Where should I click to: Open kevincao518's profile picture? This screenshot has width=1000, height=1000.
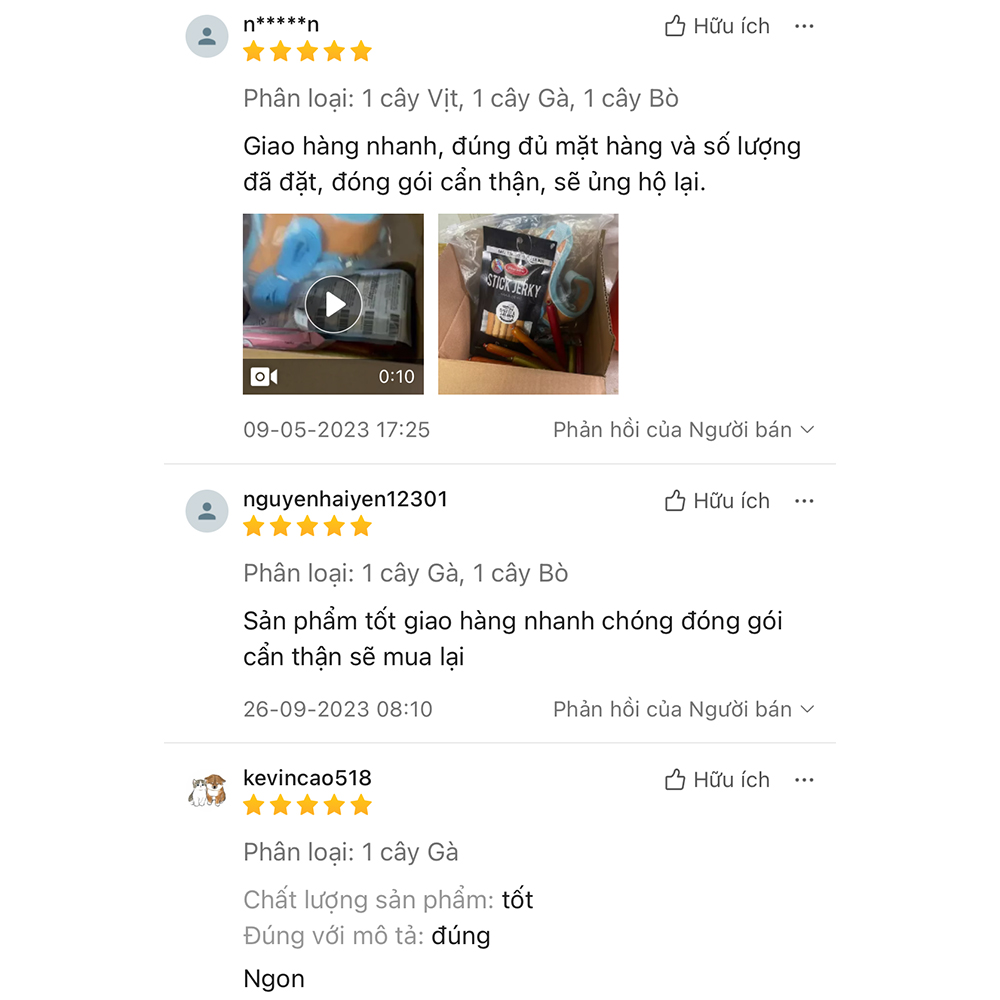(207, 790)
